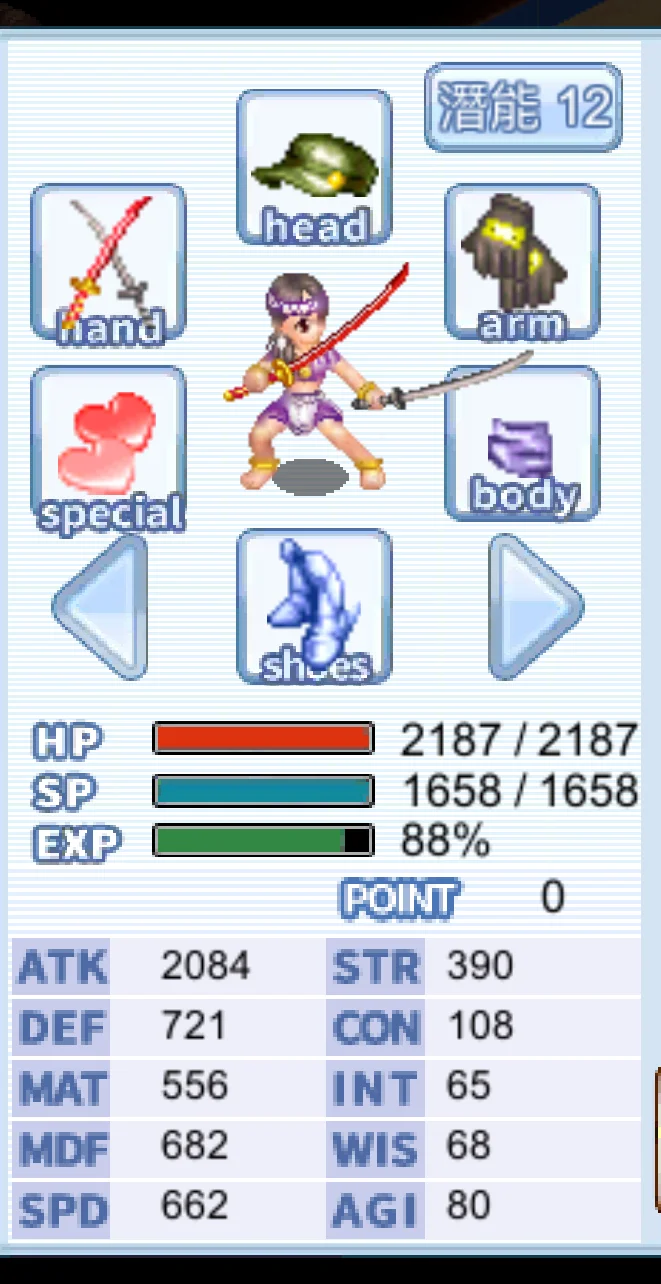Screen dimensions: 661x1284
Task: Tap the arm equipment slot
Action: (522, 262)
